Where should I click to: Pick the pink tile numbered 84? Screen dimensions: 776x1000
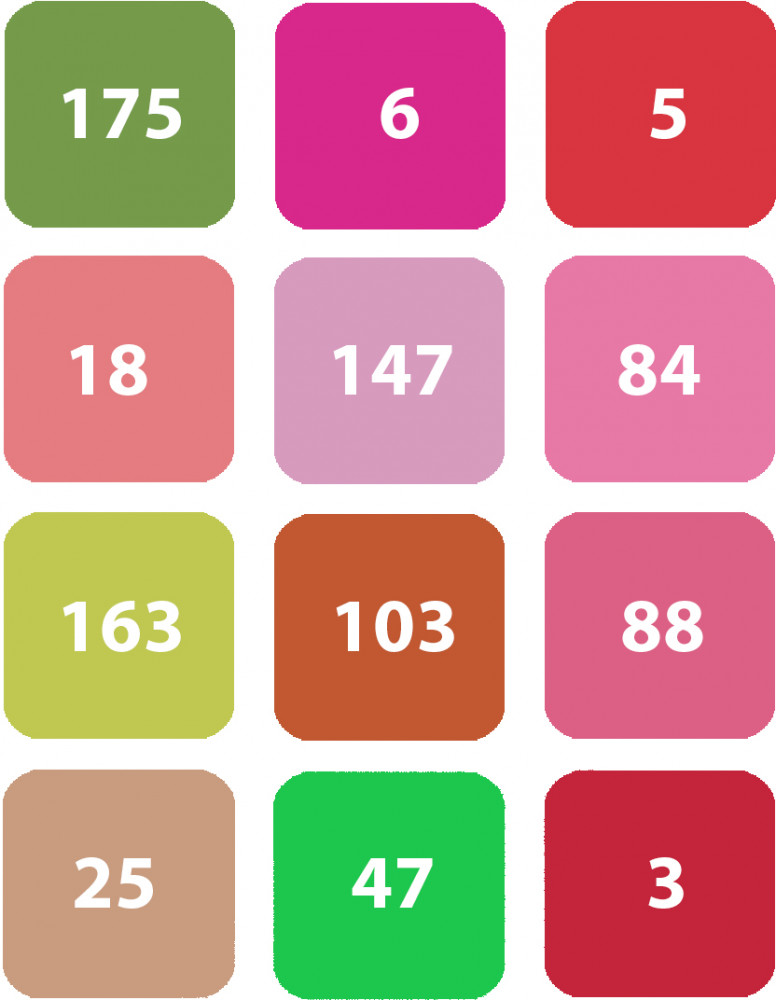pos(660,369)
